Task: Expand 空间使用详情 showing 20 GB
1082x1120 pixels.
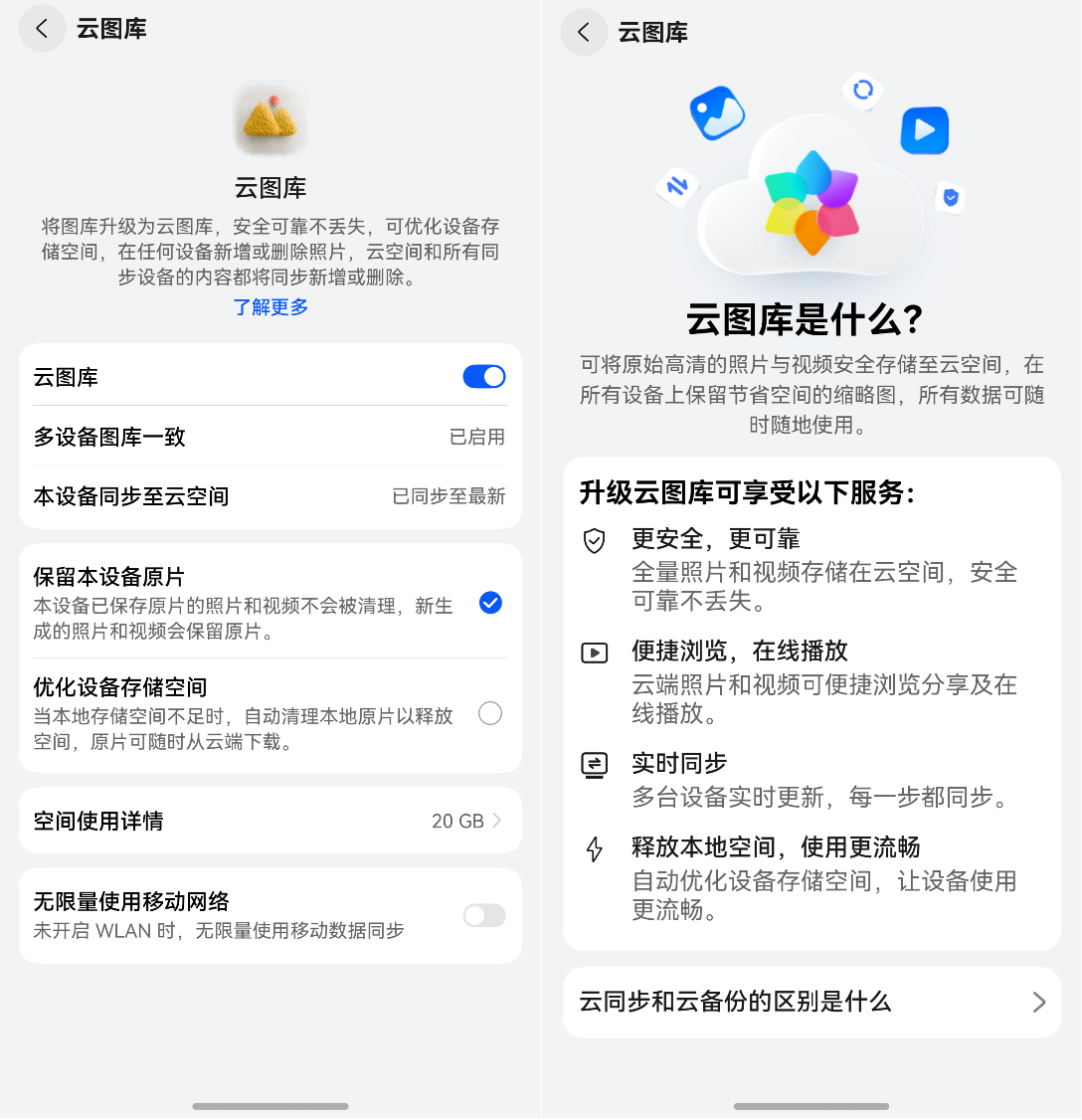Action: pyautogui.click(x=270, y=821)
